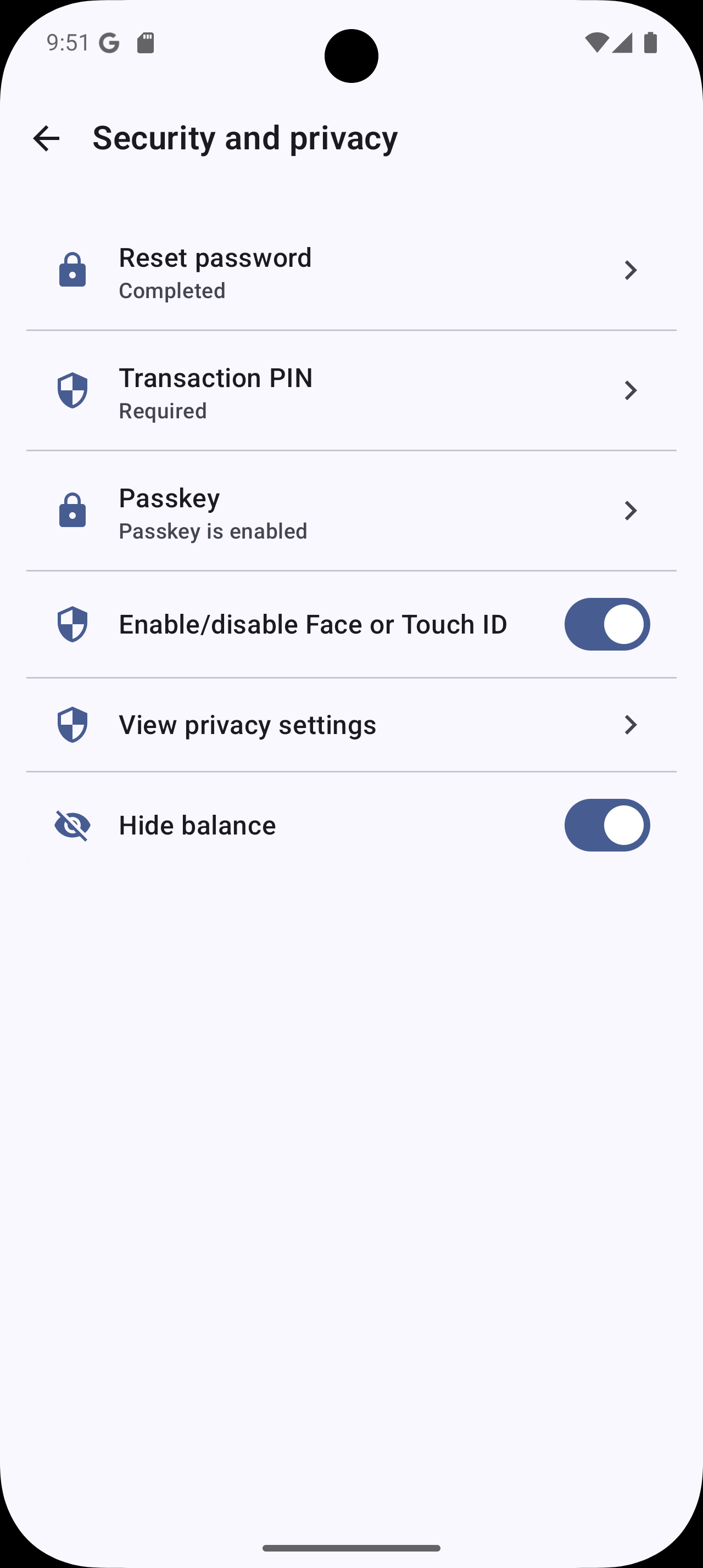Expand the Reset password row chevron

pyautogui.click(x=631, y=270)
